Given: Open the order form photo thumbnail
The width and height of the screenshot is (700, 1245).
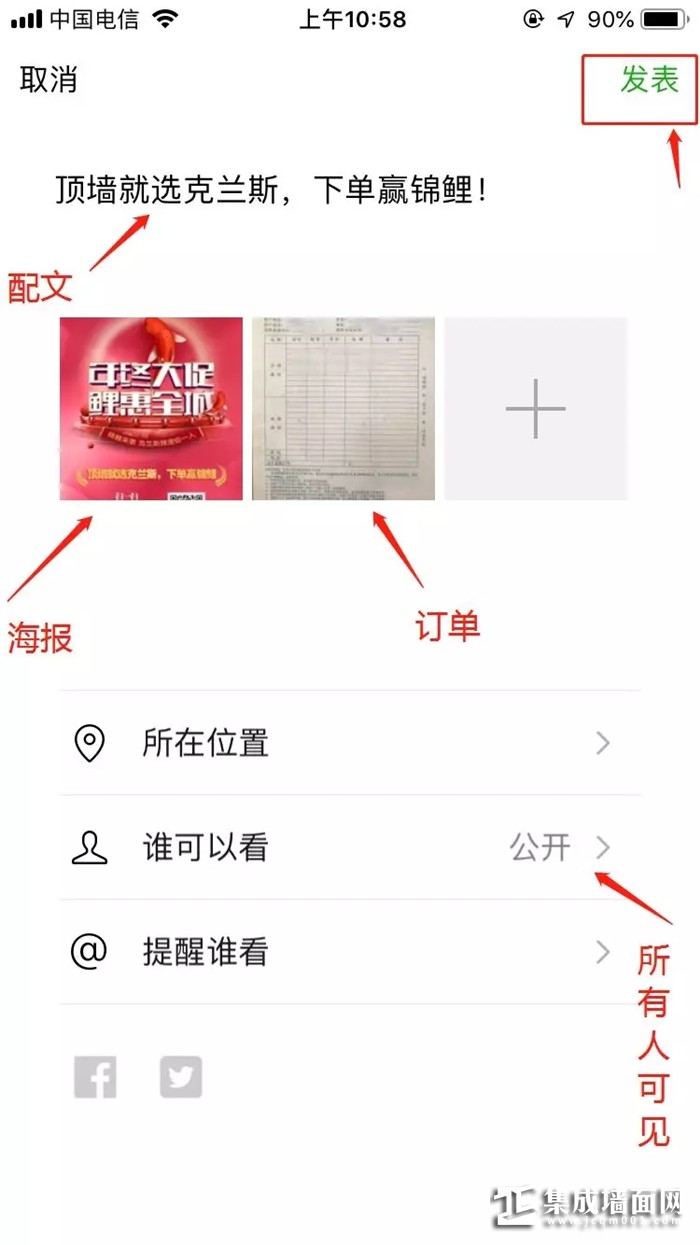Looking at the screenshot, I should pos(343,408).
